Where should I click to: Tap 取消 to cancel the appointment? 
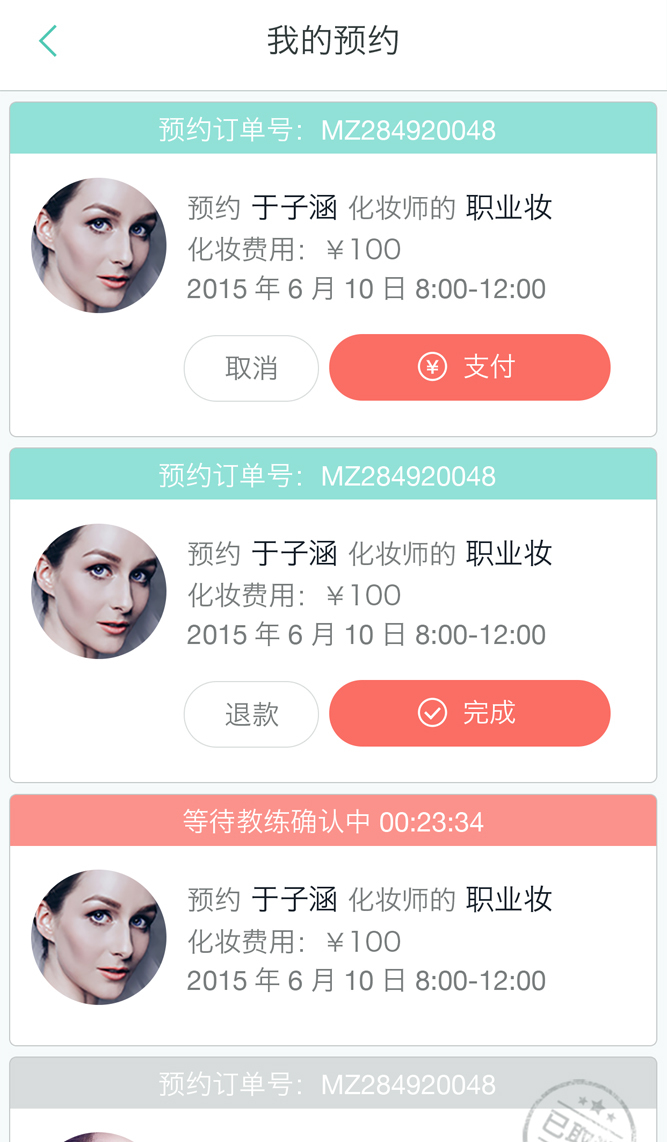(x=251, y=368)
